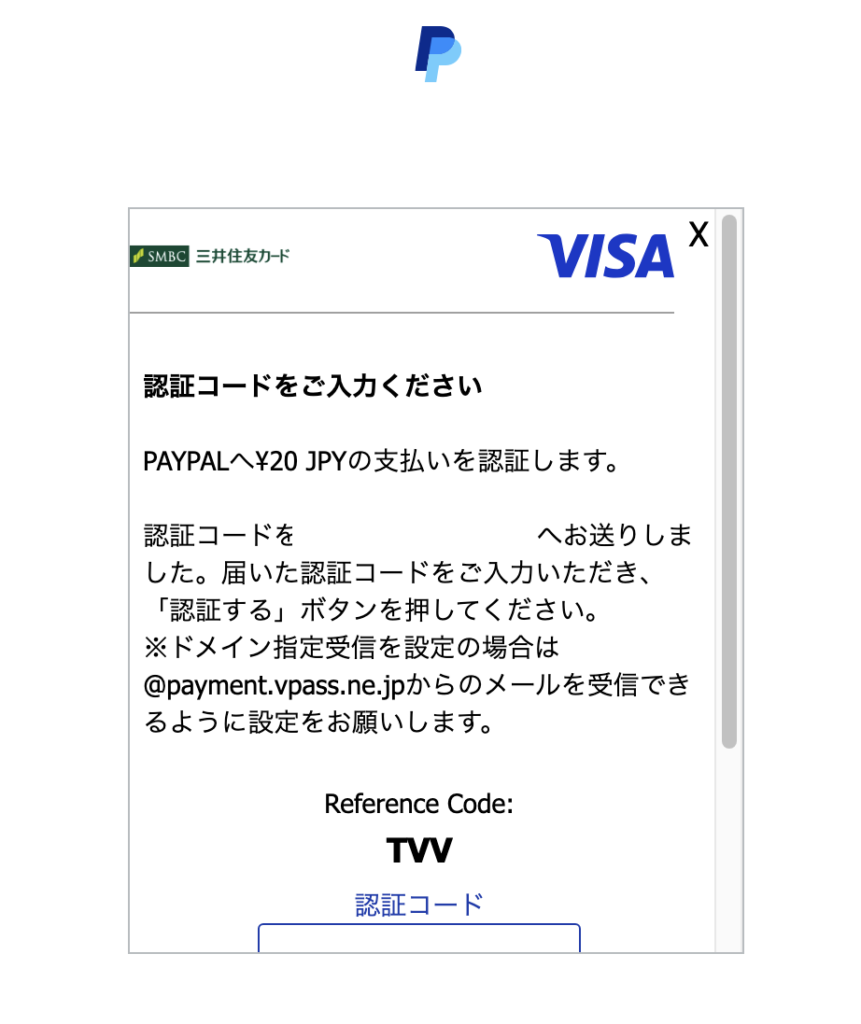Tap the 認証コード input field
The height and width of the screenshot is (1024, 861).
419,939
